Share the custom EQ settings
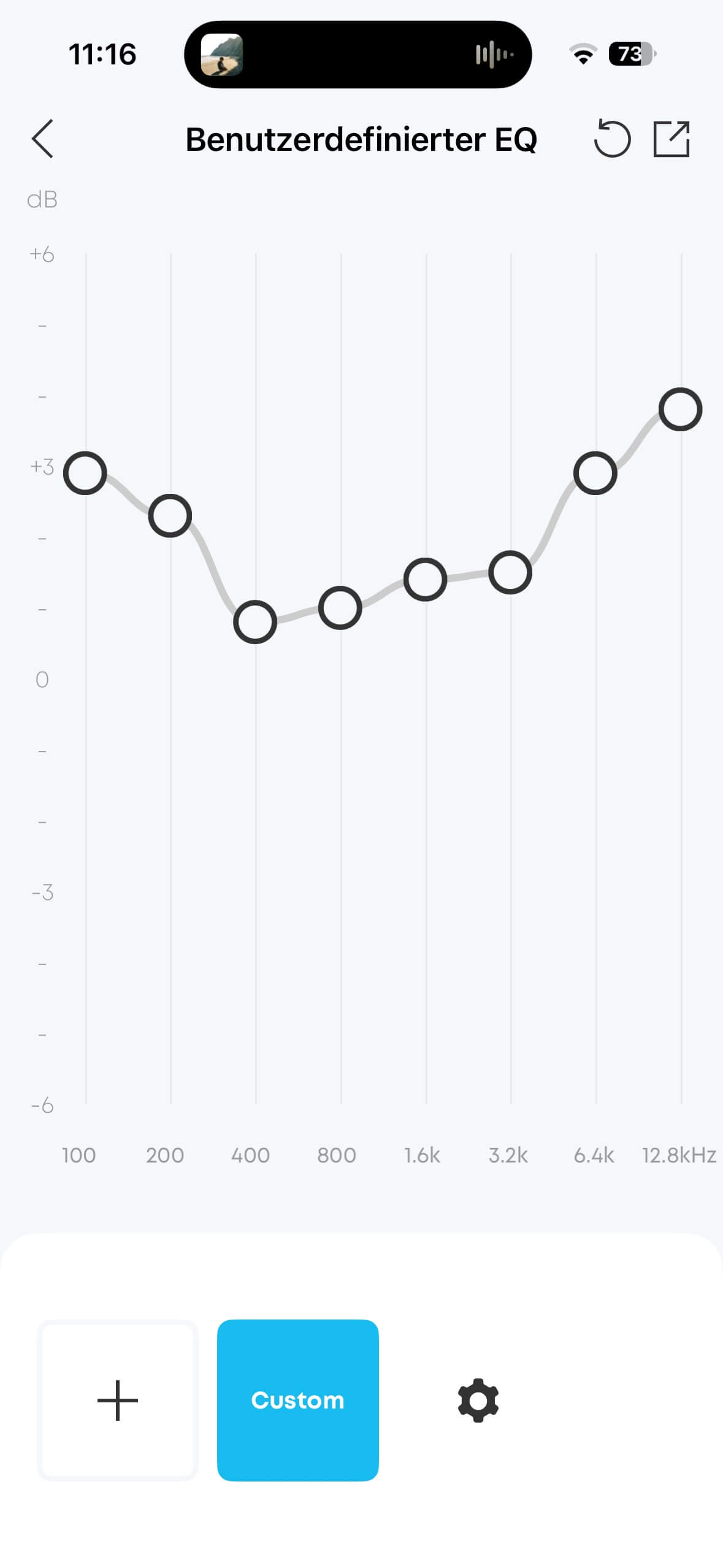 tap(671, 139)
